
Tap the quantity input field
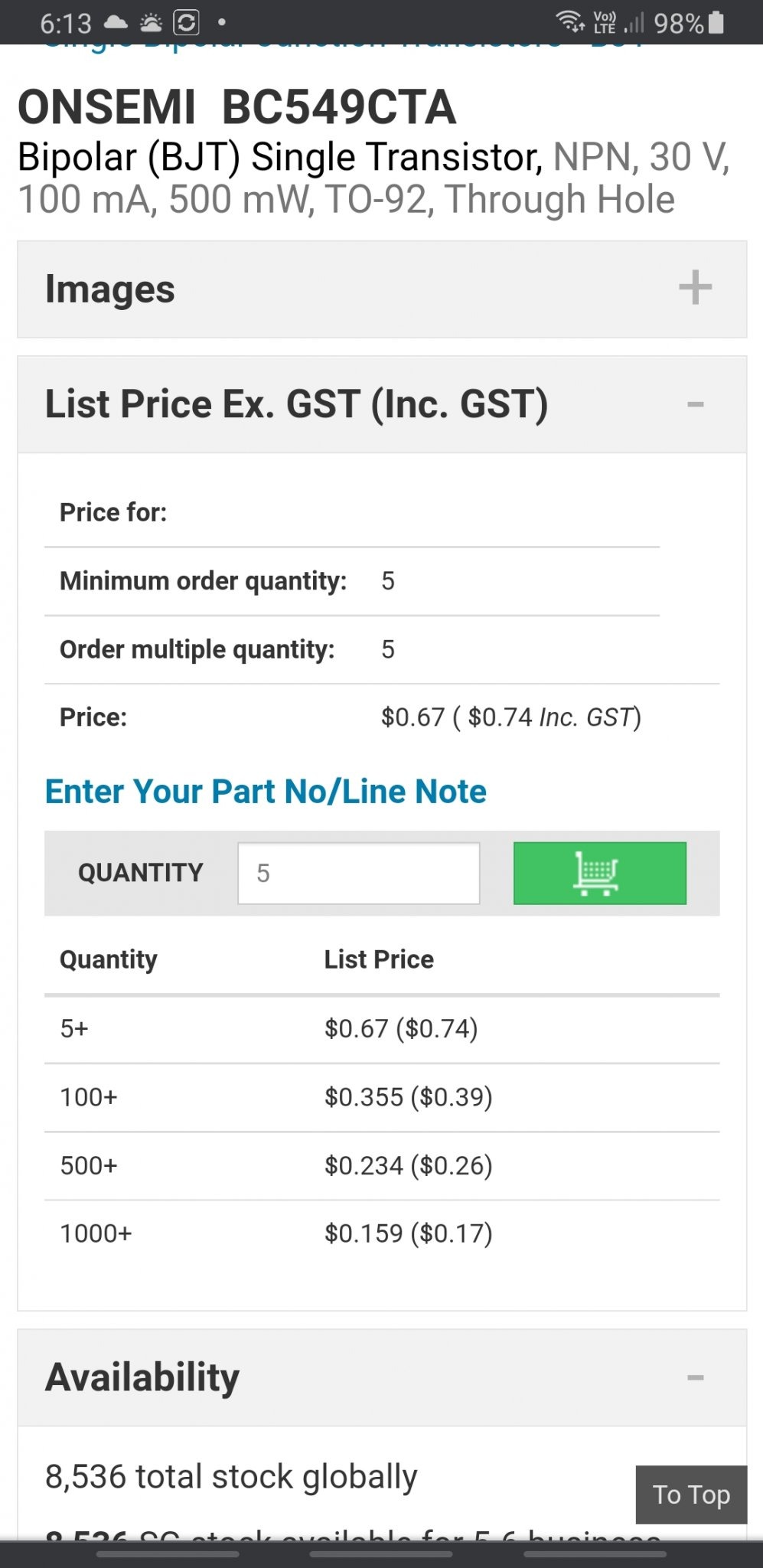(x=358, y=874)
